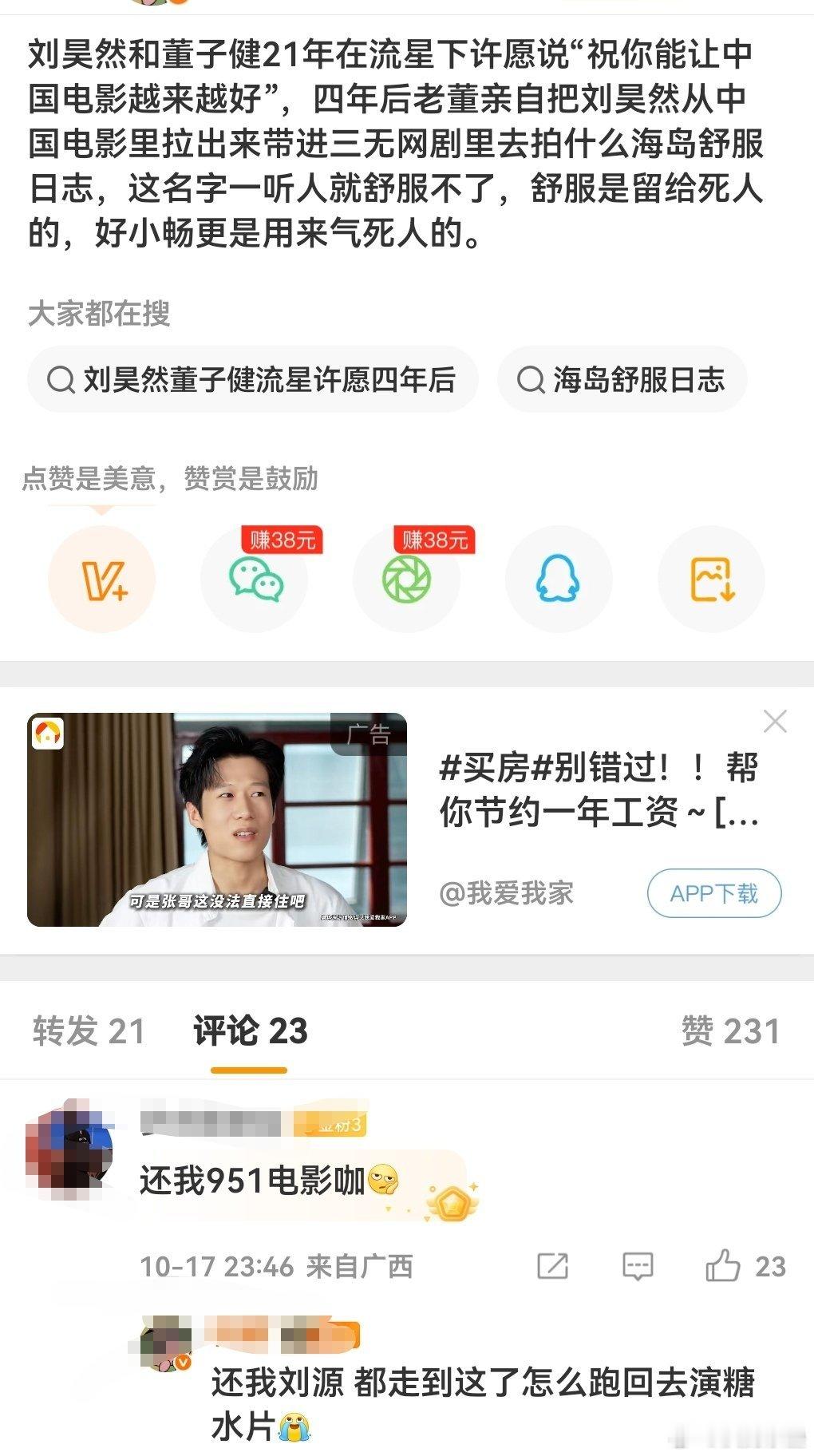Share the post to WeChat

(x=255, y=580)
